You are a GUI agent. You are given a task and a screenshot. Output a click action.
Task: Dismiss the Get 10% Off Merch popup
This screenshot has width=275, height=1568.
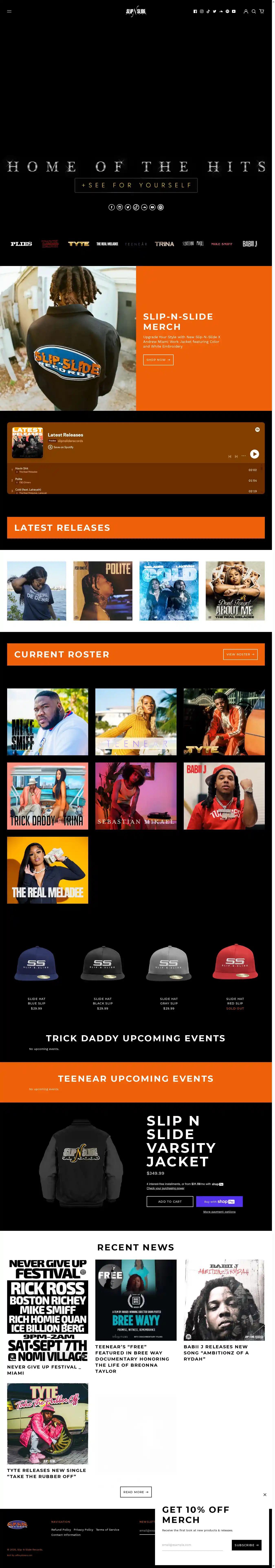(x=265, y=1494)
